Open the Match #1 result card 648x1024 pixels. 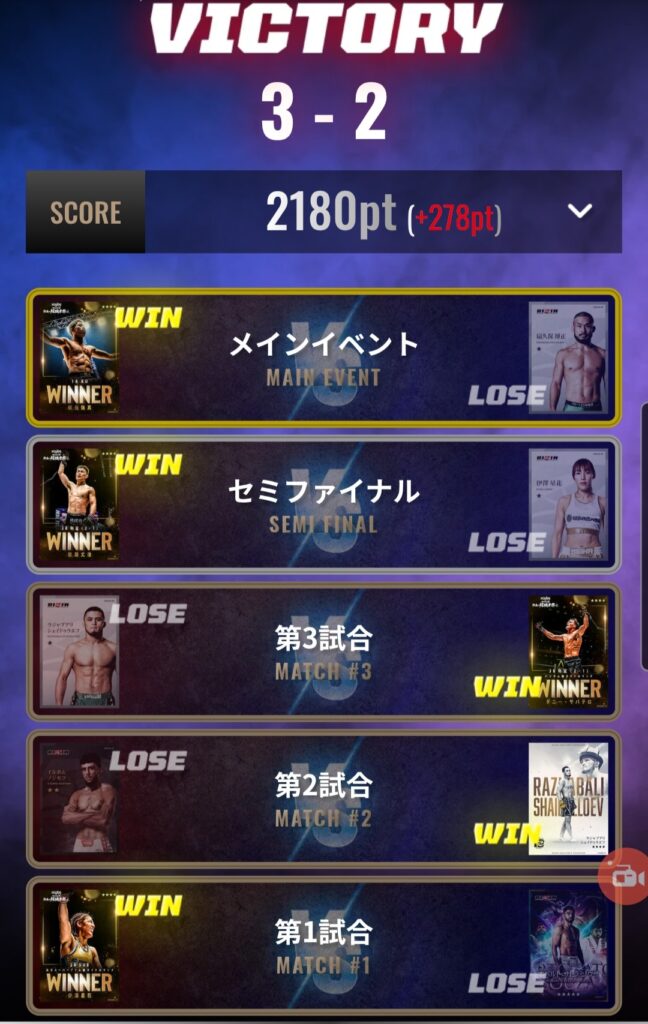[323, 946]
